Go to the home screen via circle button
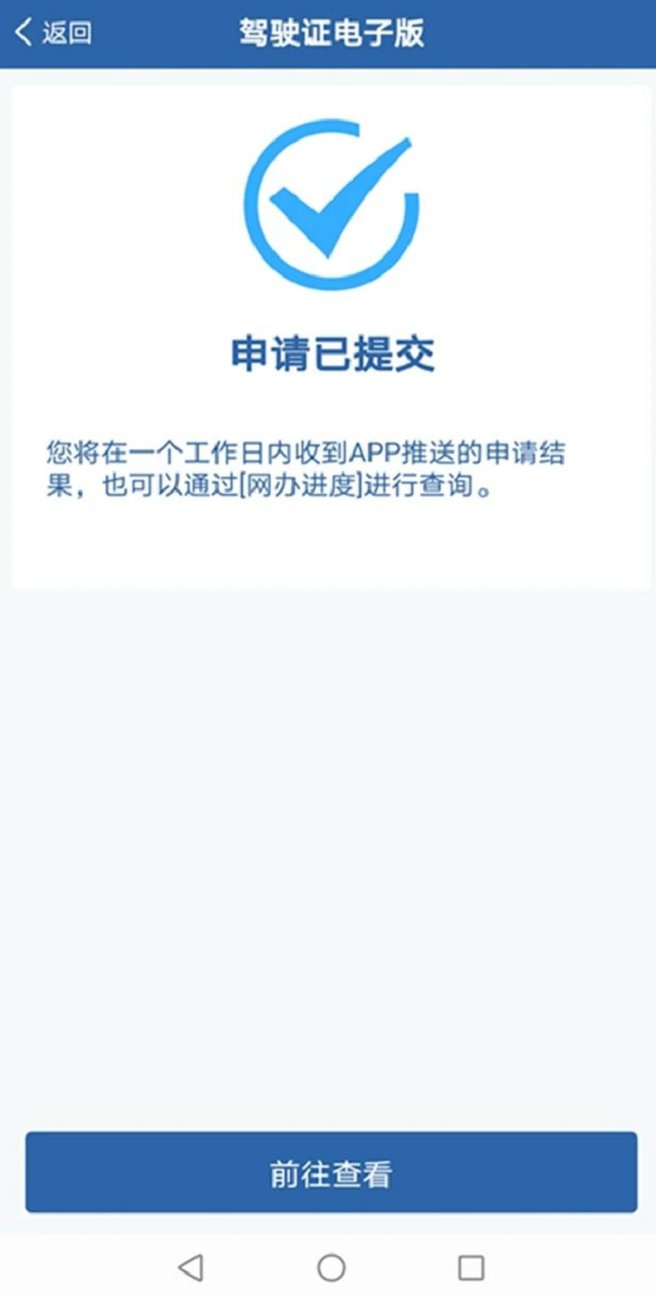 point(331,1268)
